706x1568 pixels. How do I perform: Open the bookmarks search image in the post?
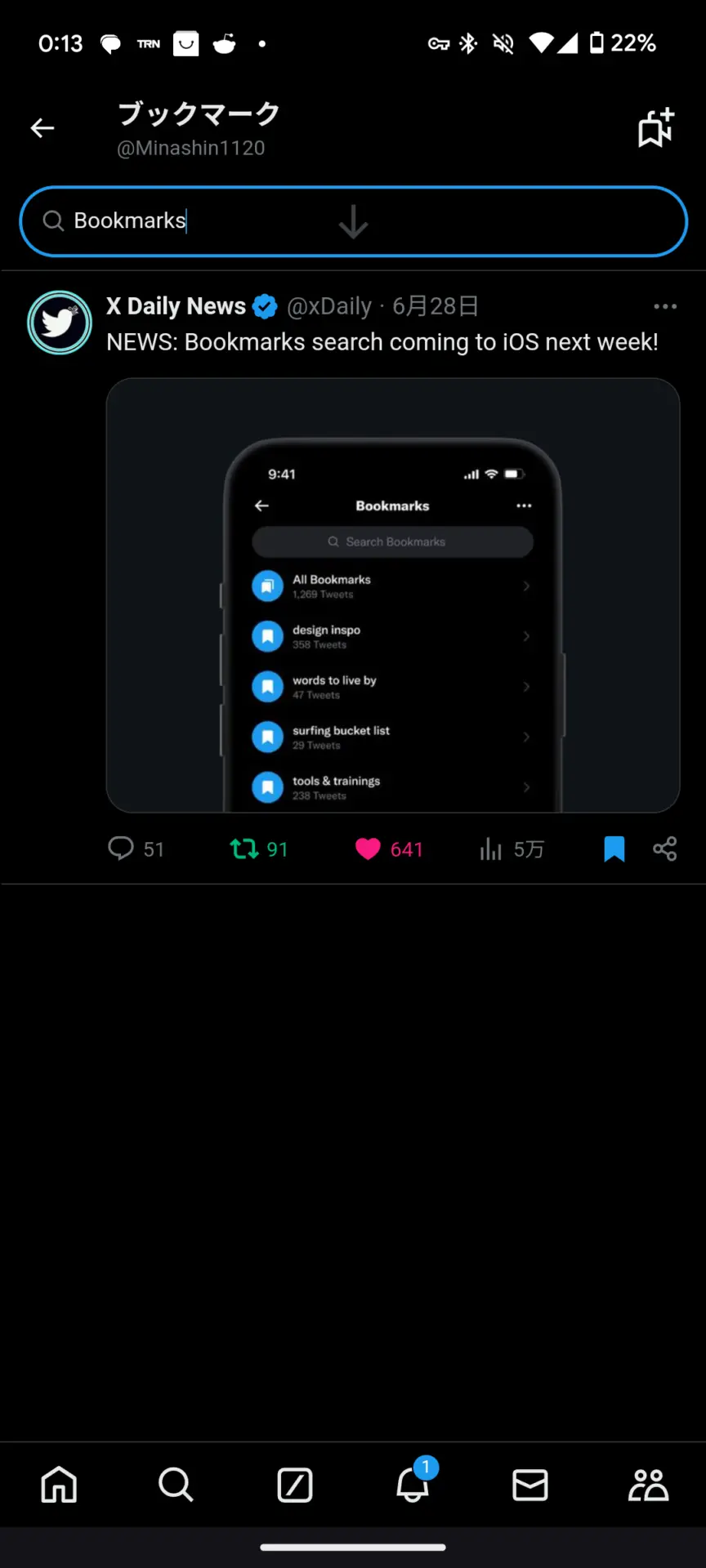pos(392,595)
